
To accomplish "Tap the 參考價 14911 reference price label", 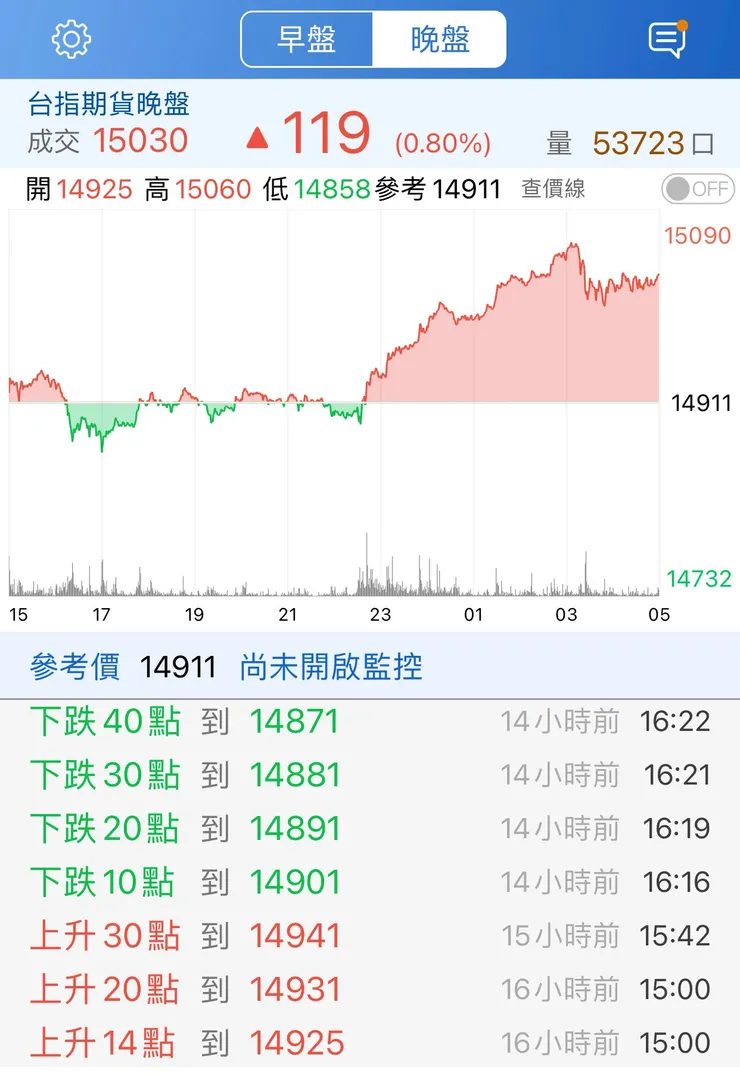I will 120,667.
